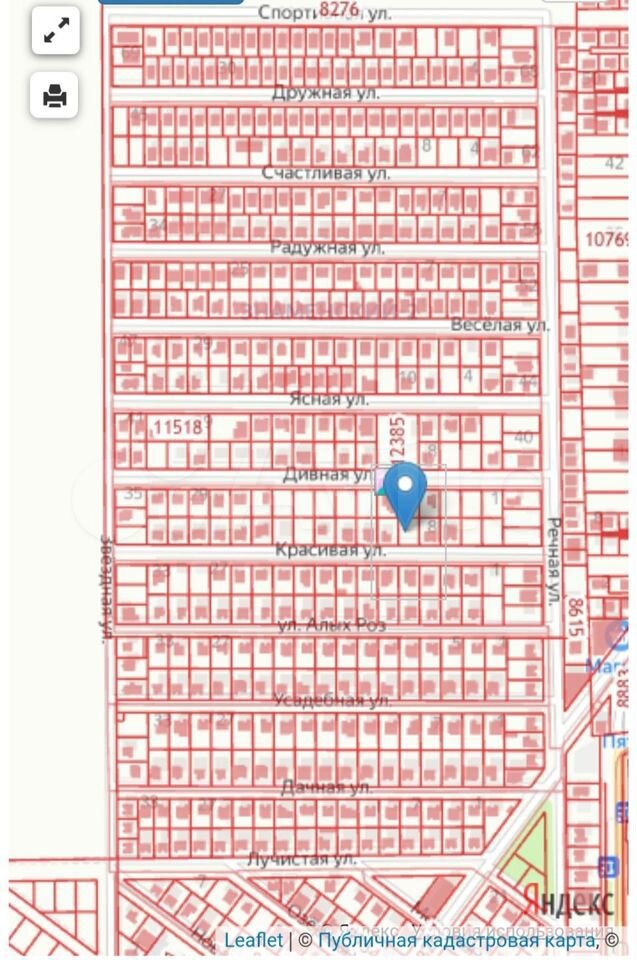Tap the blue location marker pin

(405, 493)
